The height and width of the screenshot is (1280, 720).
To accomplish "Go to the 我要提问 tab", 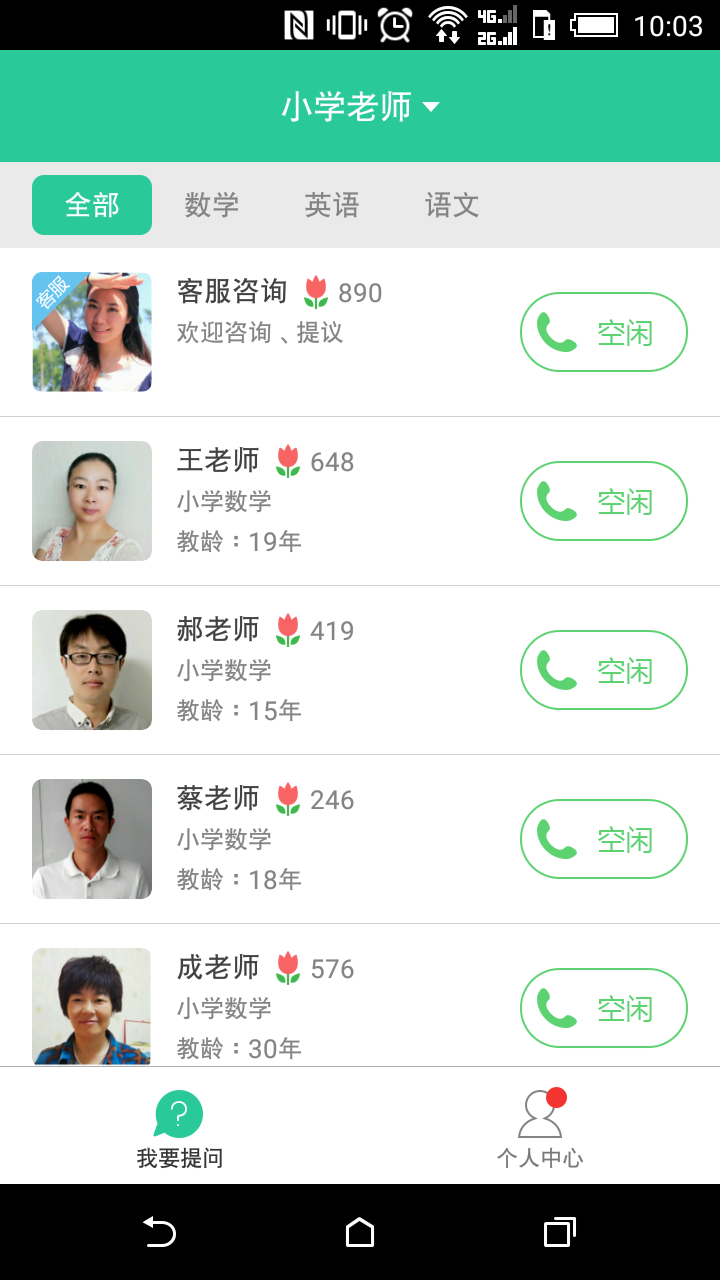I will point(180,1128).
